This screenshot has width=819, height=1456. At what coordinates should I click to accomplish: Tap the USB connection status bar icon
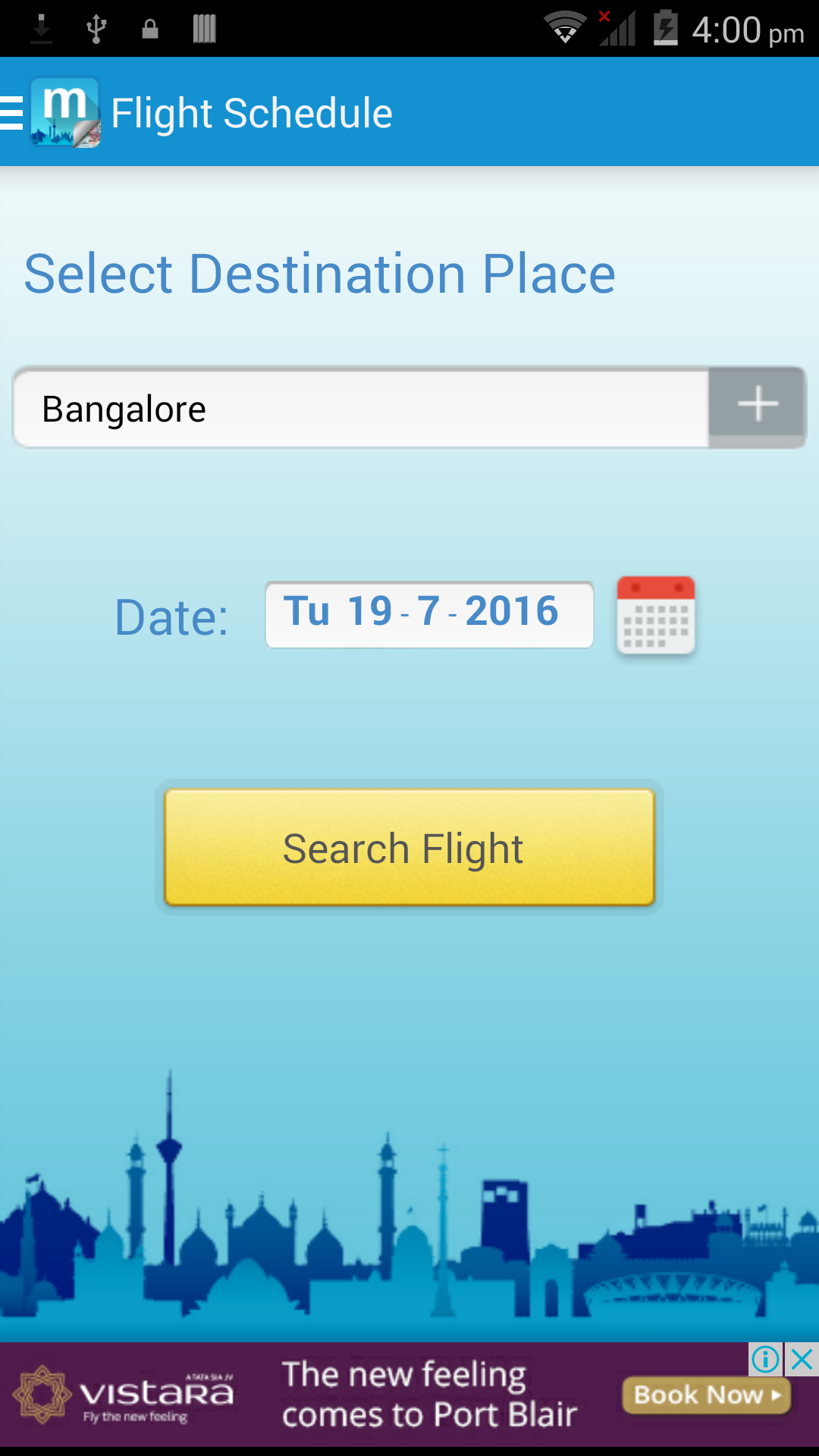95,27
